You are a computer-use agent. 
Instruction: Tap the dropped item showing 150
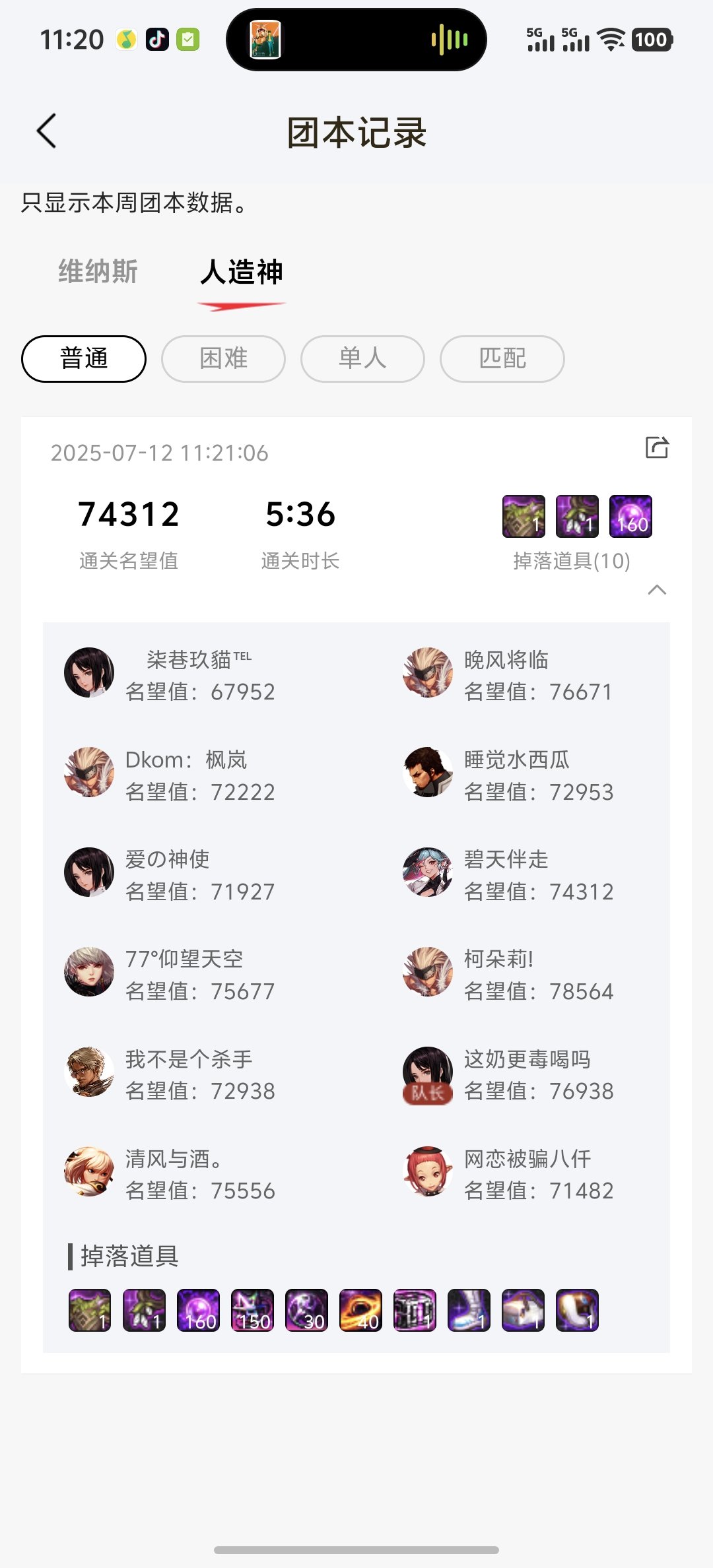point(252,1311)
